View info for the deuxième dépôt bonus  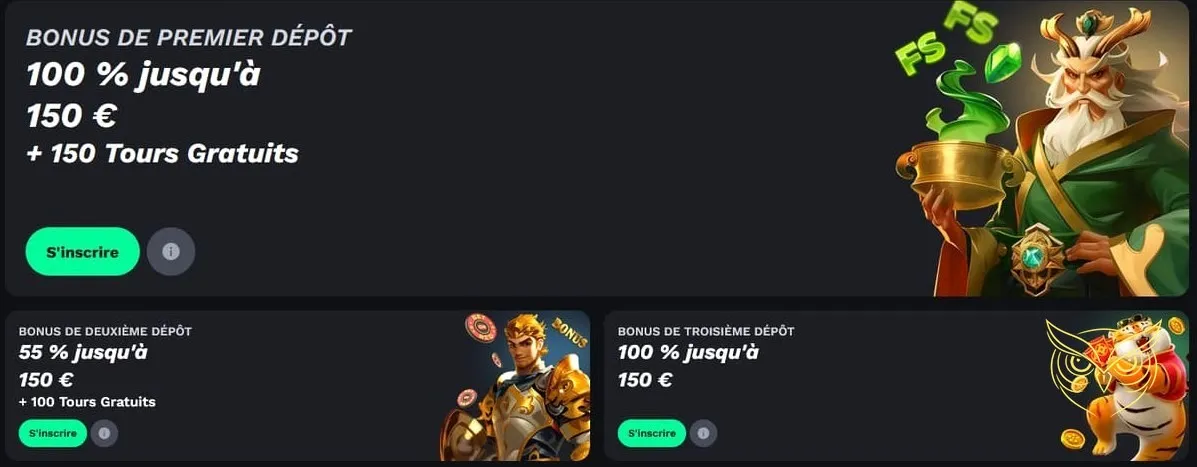click(104, 433)
